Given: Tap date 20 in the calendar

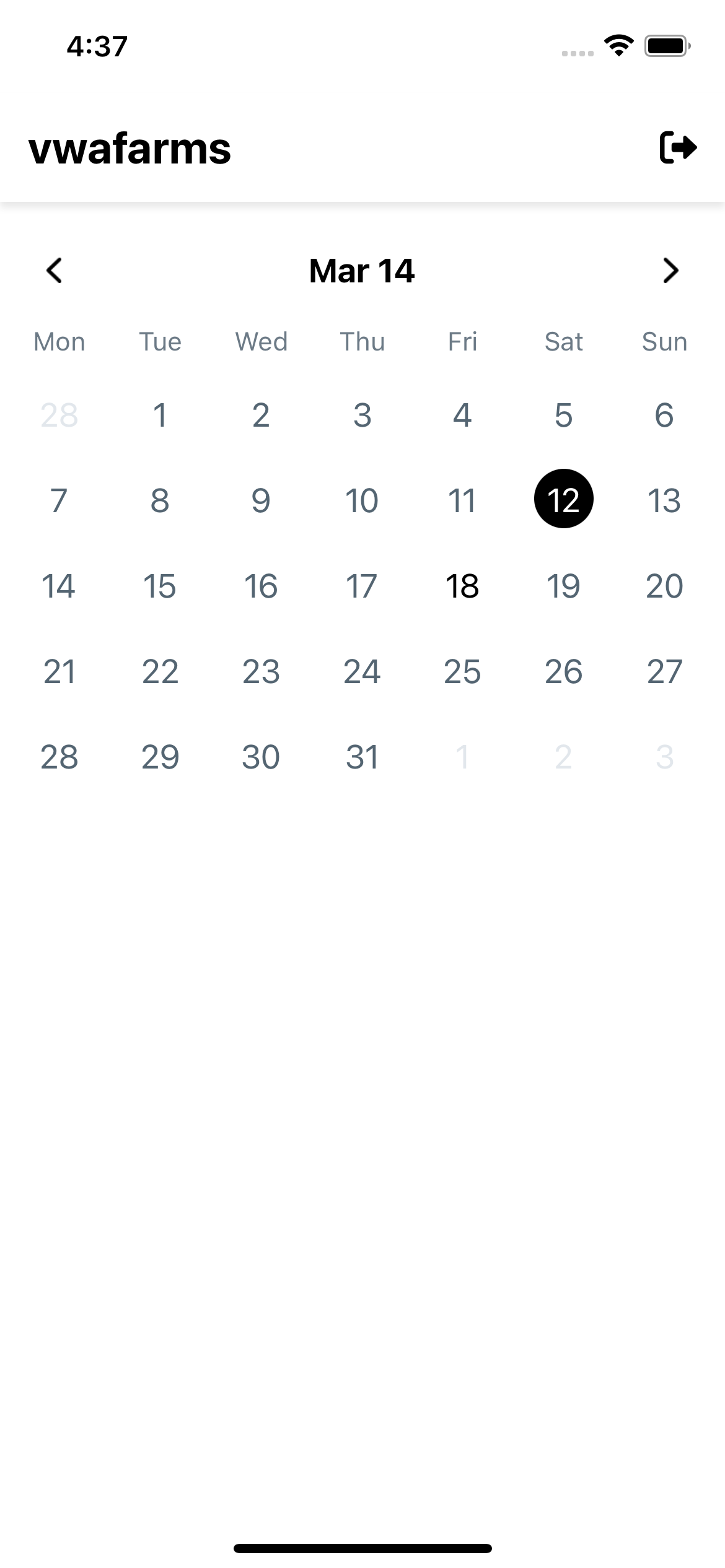Looking at the screenshot, I should pyautogui.click(x=664, y=585).
